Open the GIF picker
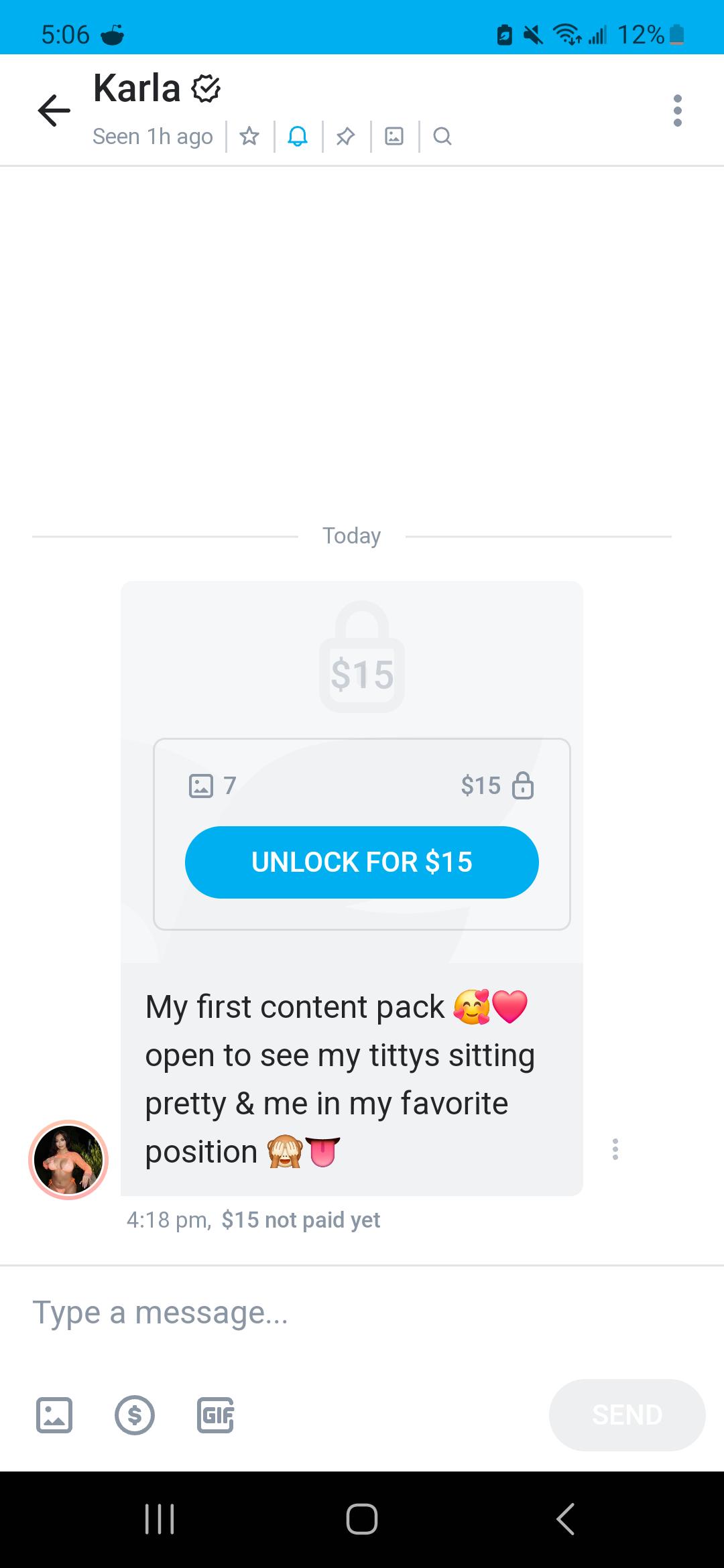The width and height of the screenshot is (724, 1568). click(x=215, y=1415)
